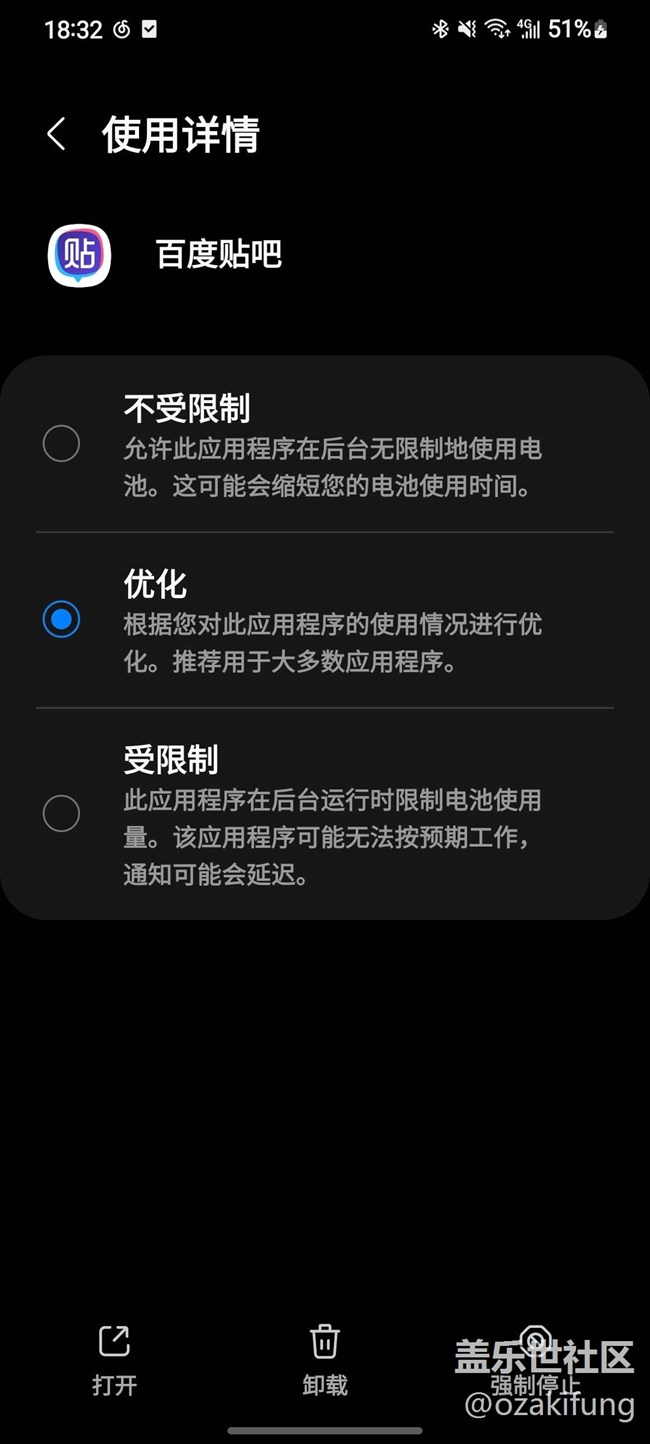Choose the 优化 battery option
Image resolution: width=650 pixels, height=1444 pixels.
(x=61, y=620)
